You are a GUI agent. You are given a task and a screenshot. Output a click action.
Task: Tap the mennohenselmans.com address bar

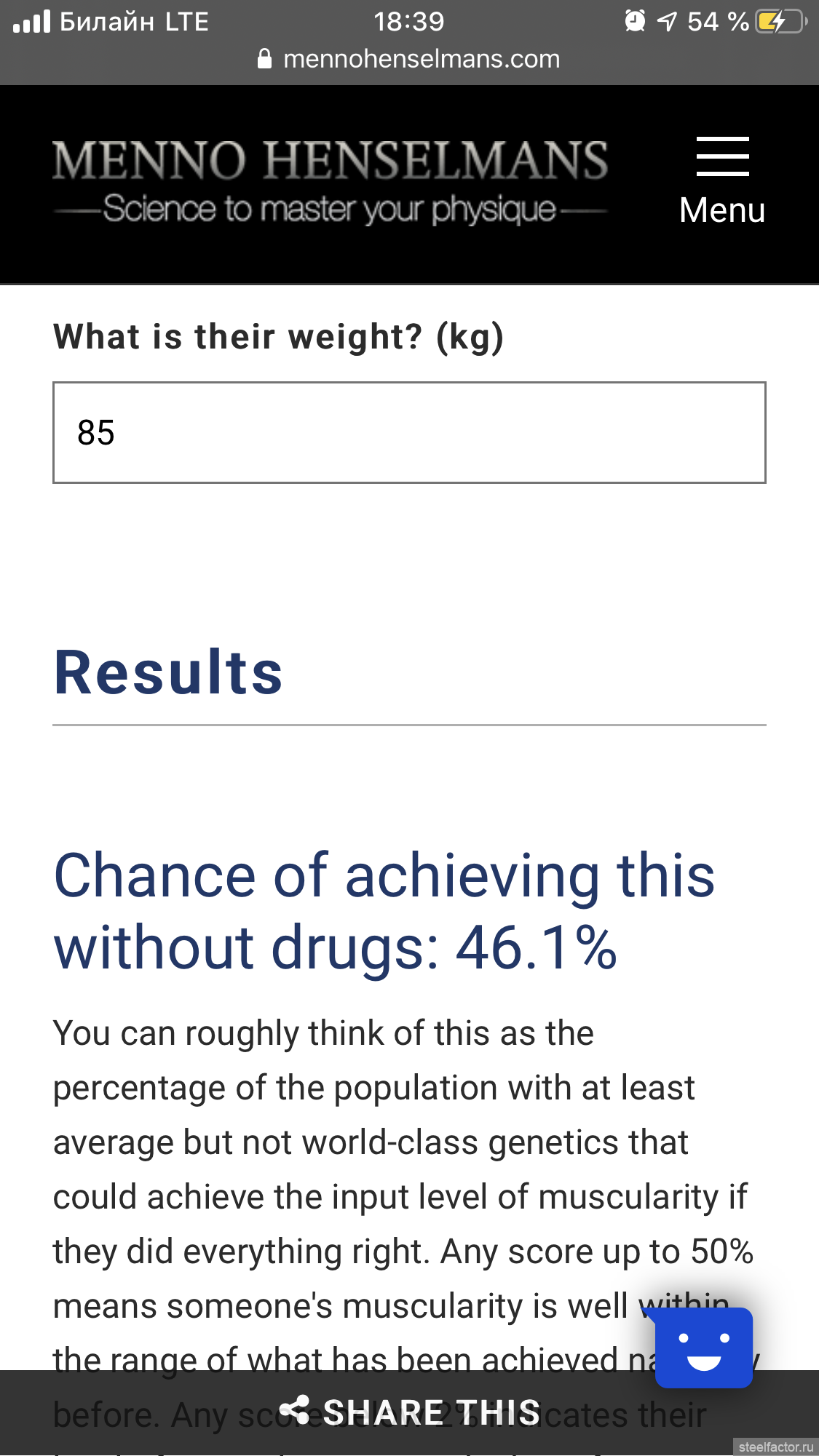409,59
